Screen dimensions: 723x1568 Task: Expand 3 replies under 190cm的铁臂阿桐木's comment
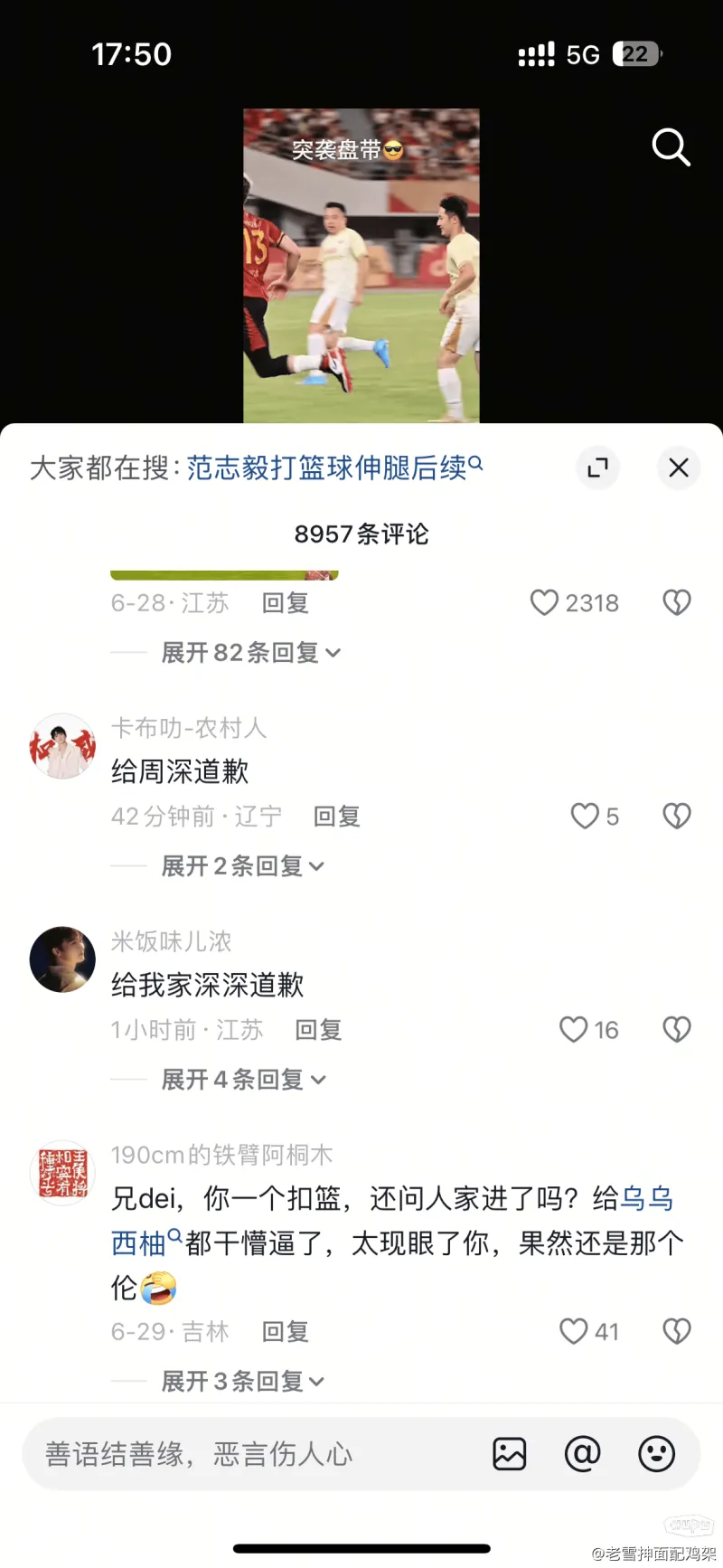(241, 1382)
